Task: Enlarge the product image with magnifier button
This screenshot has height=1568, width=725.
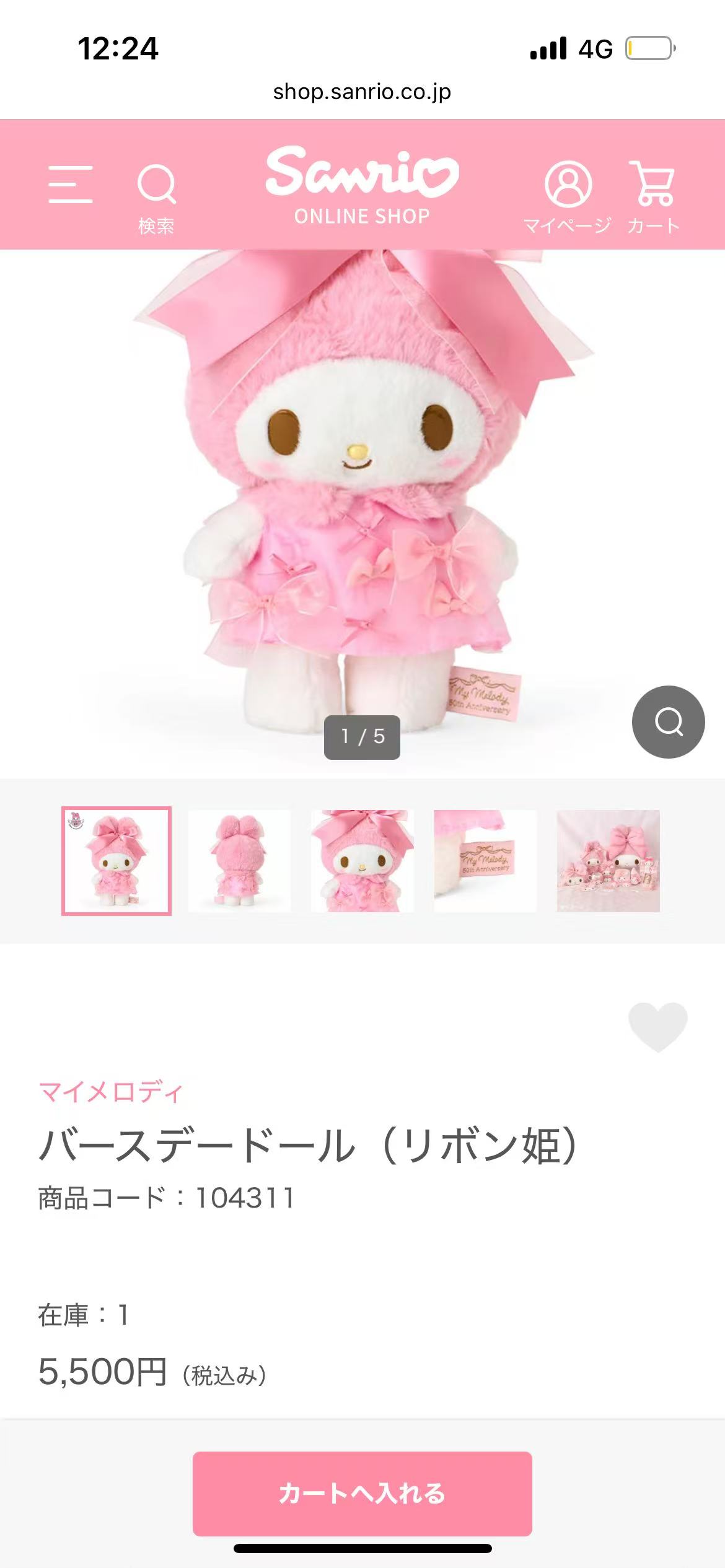Action: tap(668, 721)
